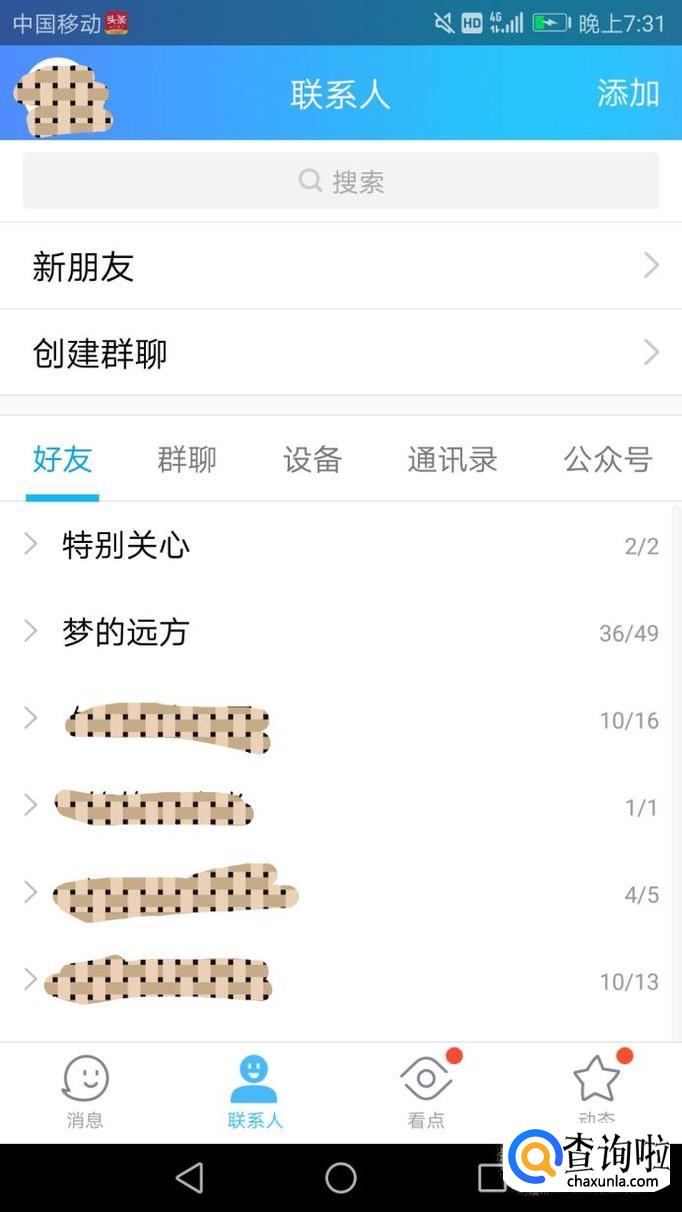Select the 好友 tab
The height and width of the screenshot is (1212, 682).
[x=62, y=460]
